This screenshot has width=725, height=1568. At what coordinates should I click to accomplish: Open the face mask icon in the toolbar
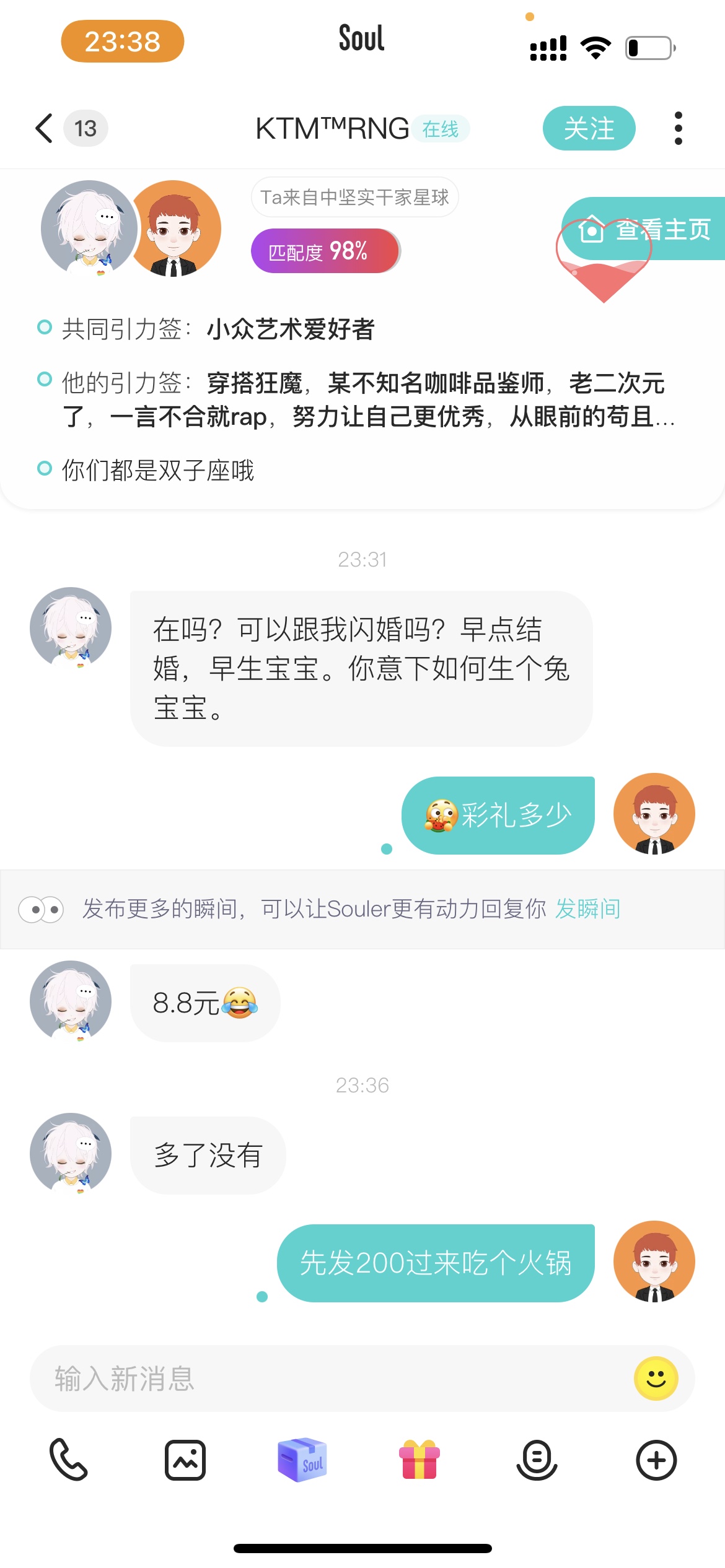pyautogui.click(x=537, y=1460)
